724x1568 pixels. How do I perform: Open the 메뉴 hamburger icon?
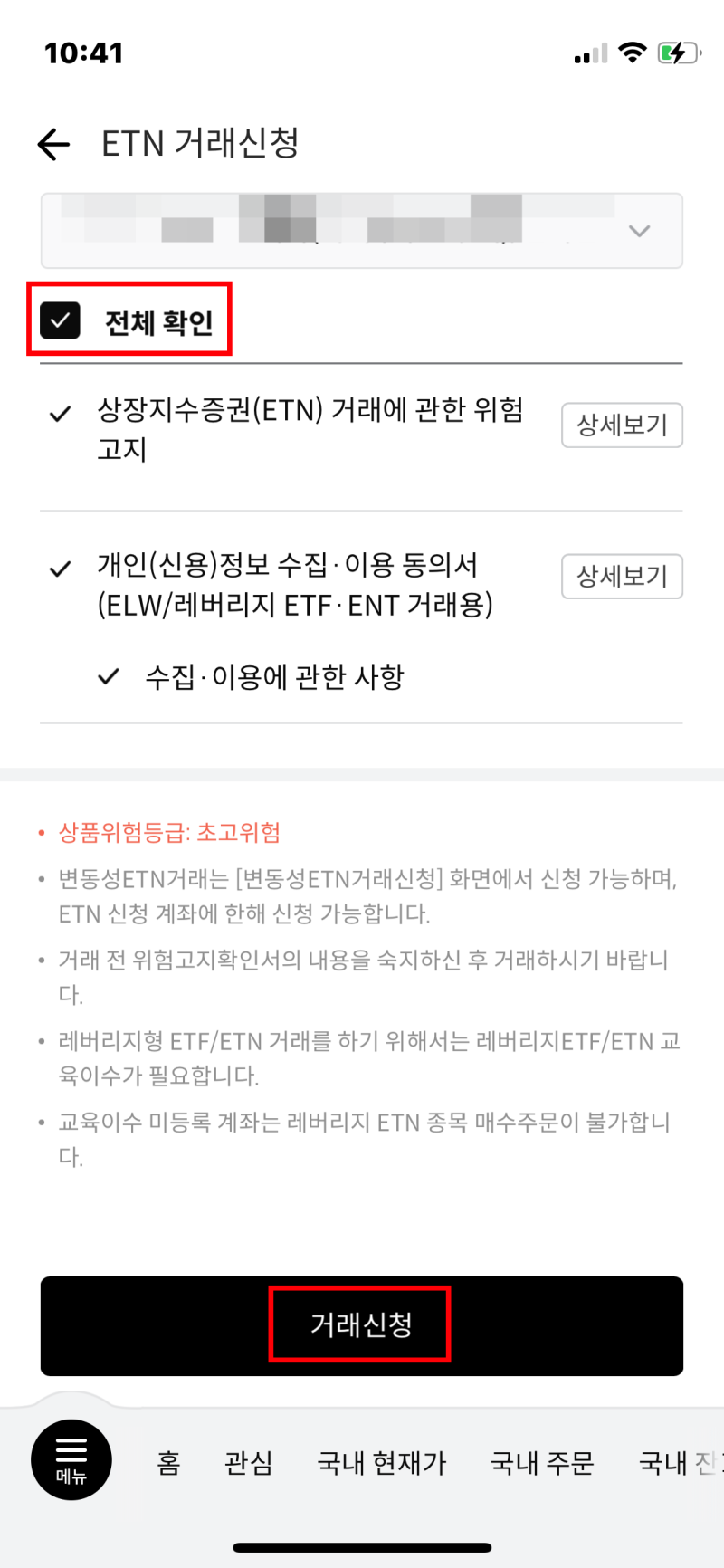click(71, 1459)
